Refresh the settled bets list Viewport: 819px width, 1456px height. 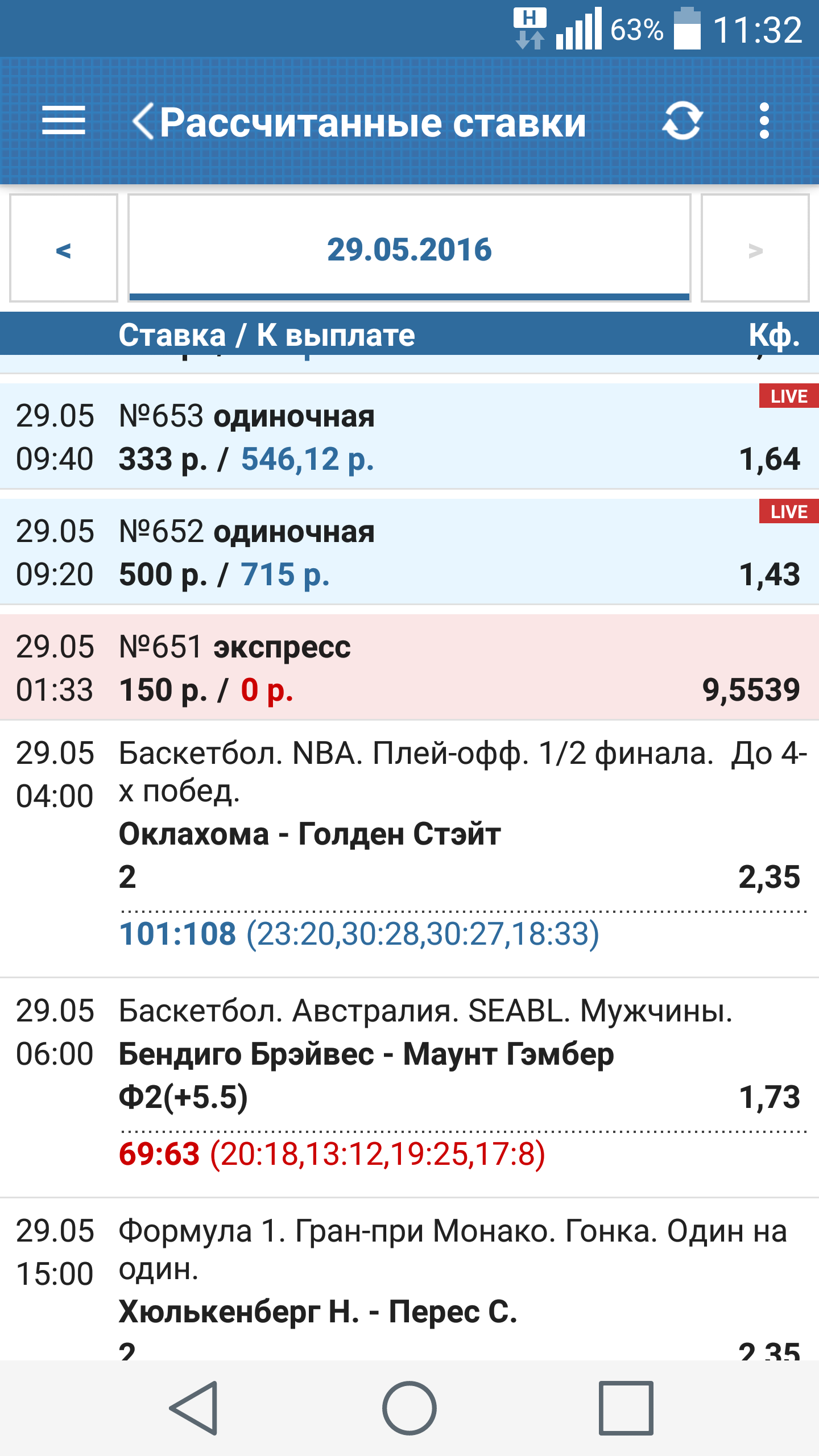point(682,121)
